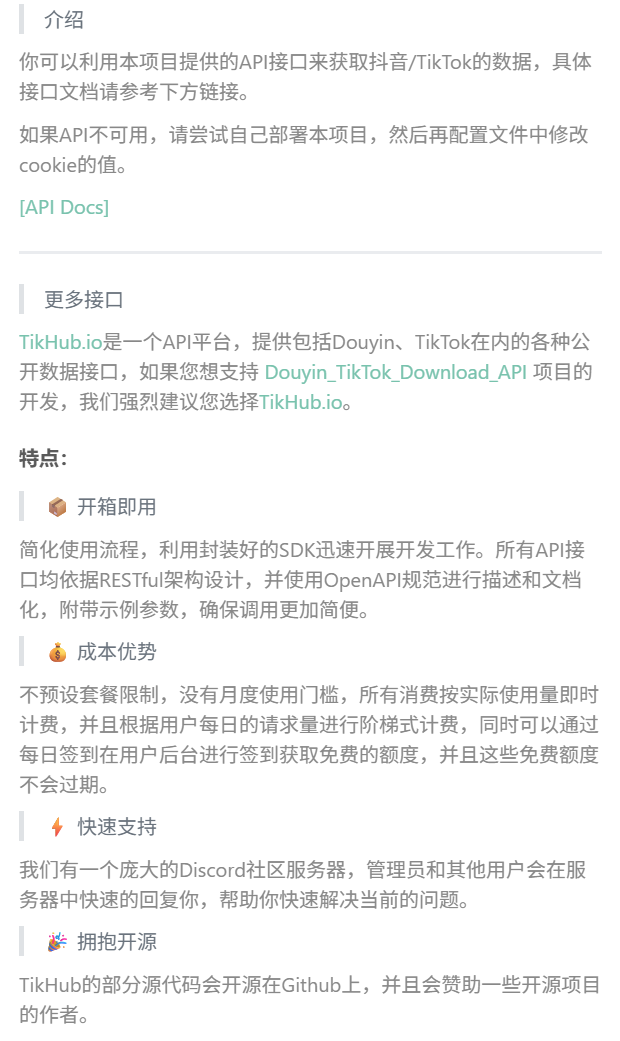620x1041 pixels.
Task: Tap the TikHub.io link after 我们强烈建议您选择
Action: 300,402
